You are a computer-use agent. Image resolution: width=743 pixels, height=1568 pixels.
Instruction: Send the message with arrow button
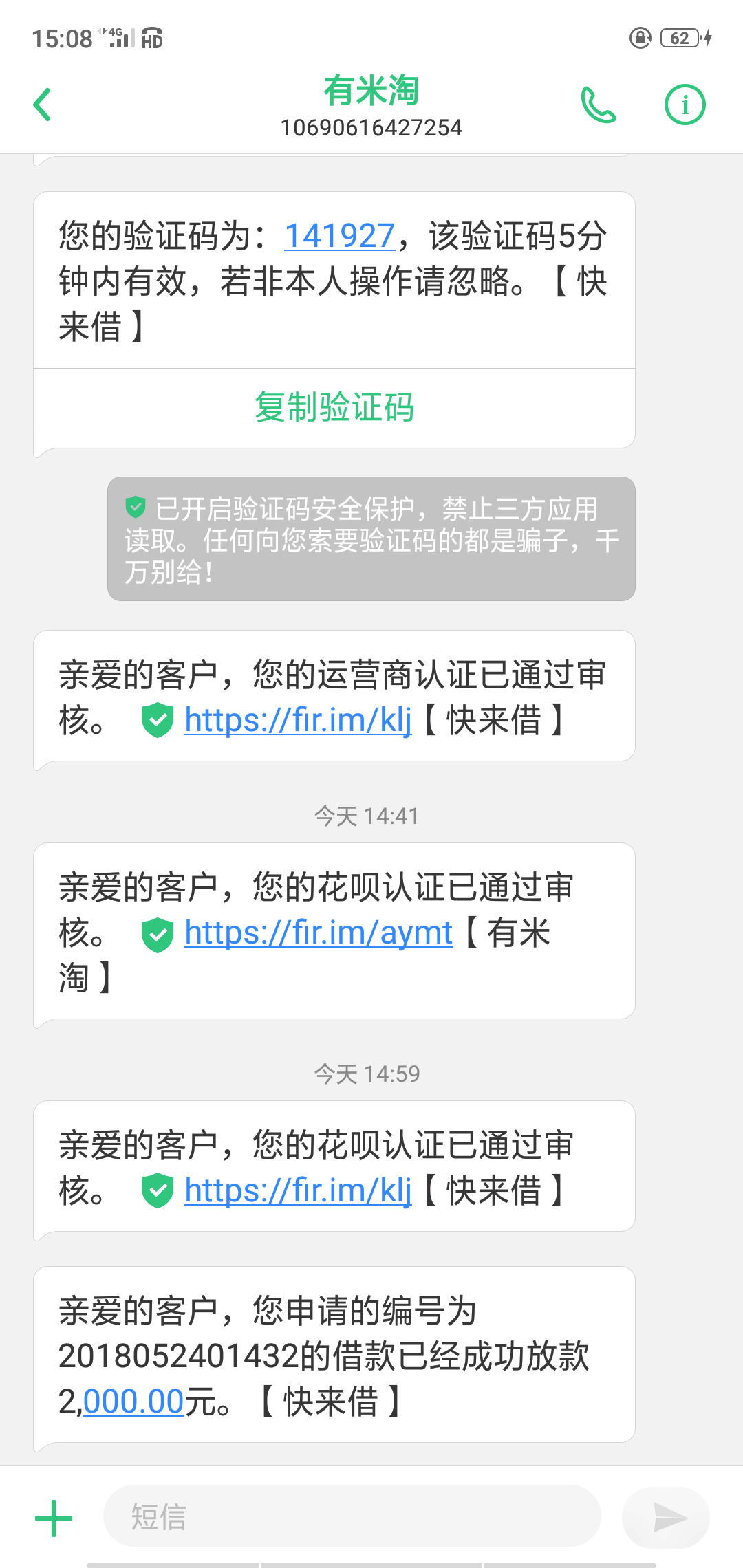(666, 1517)
